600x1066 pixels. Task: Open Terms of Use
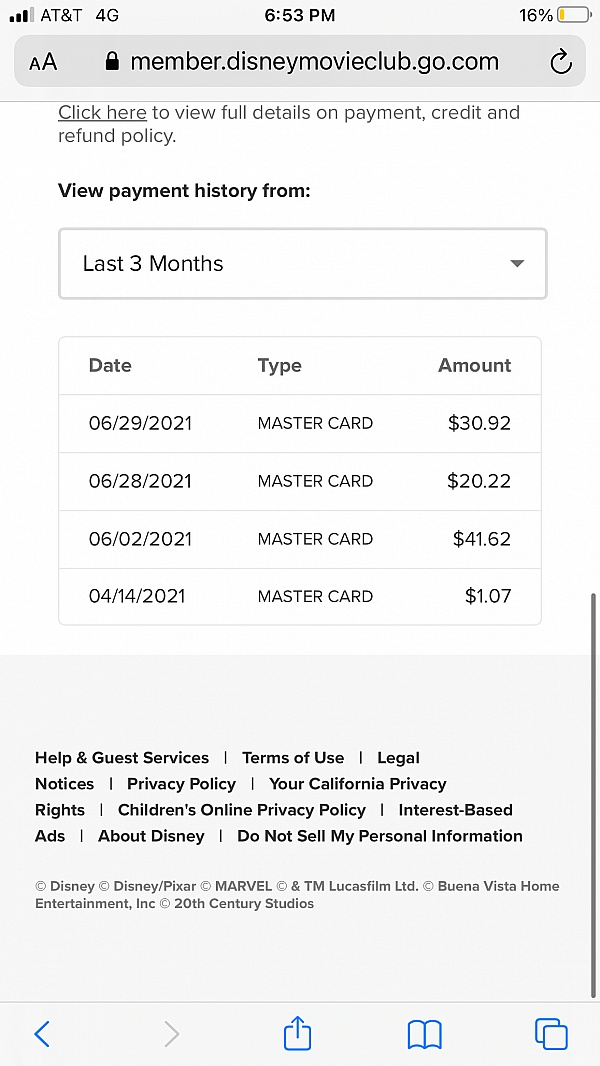(x=293, y=757)
